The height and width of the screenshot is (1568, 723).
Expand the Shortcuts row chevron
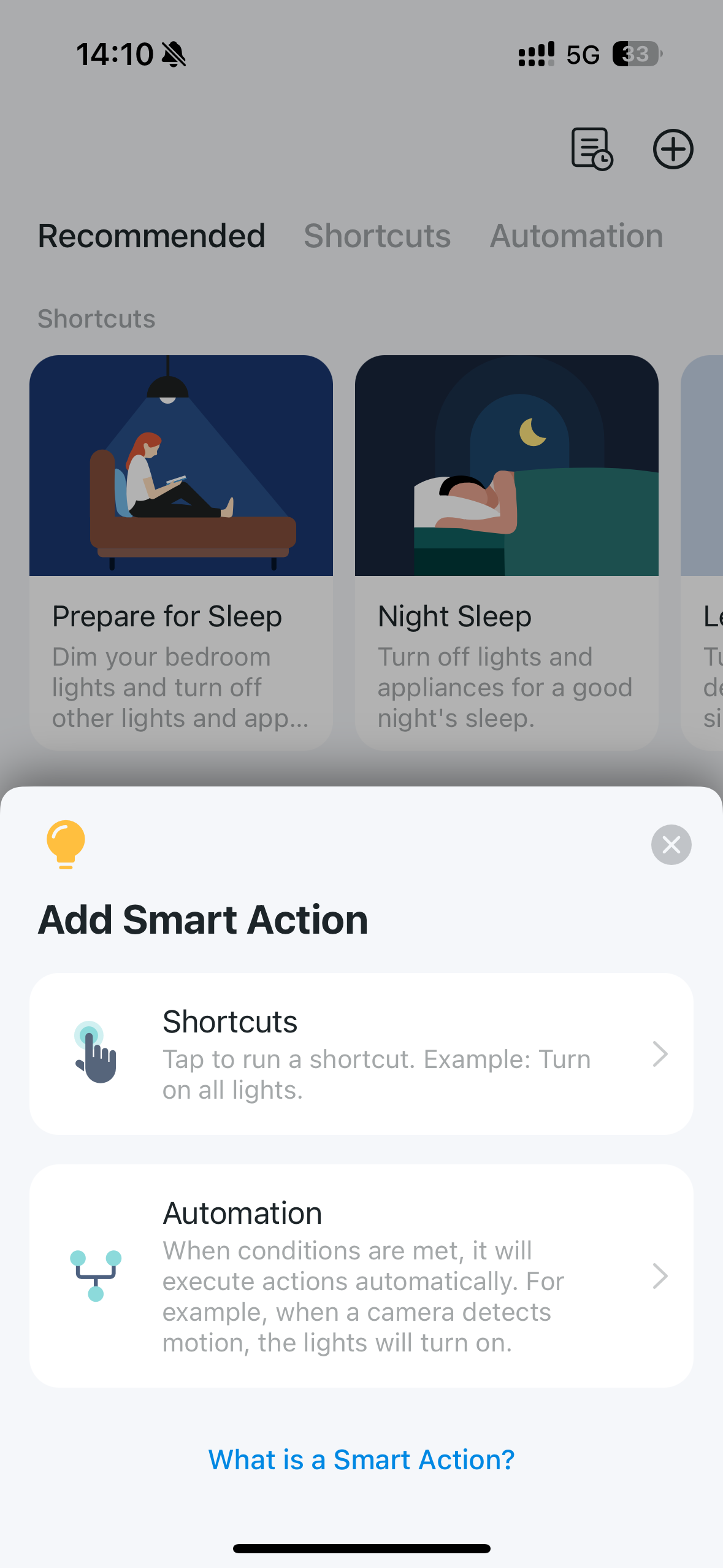pos(661,1054)
